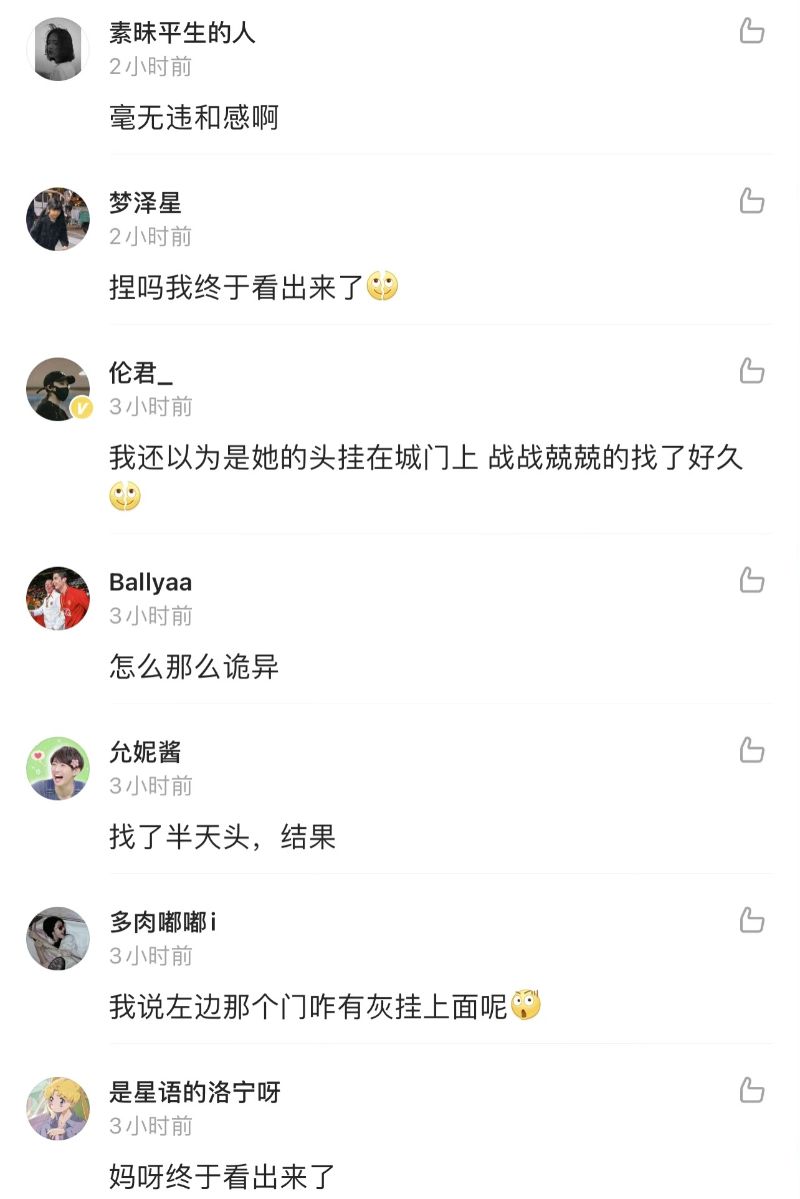Viewport: 800px width, 1199px height.
Task: Tap the username 伦君_
Action: [141, 373]
